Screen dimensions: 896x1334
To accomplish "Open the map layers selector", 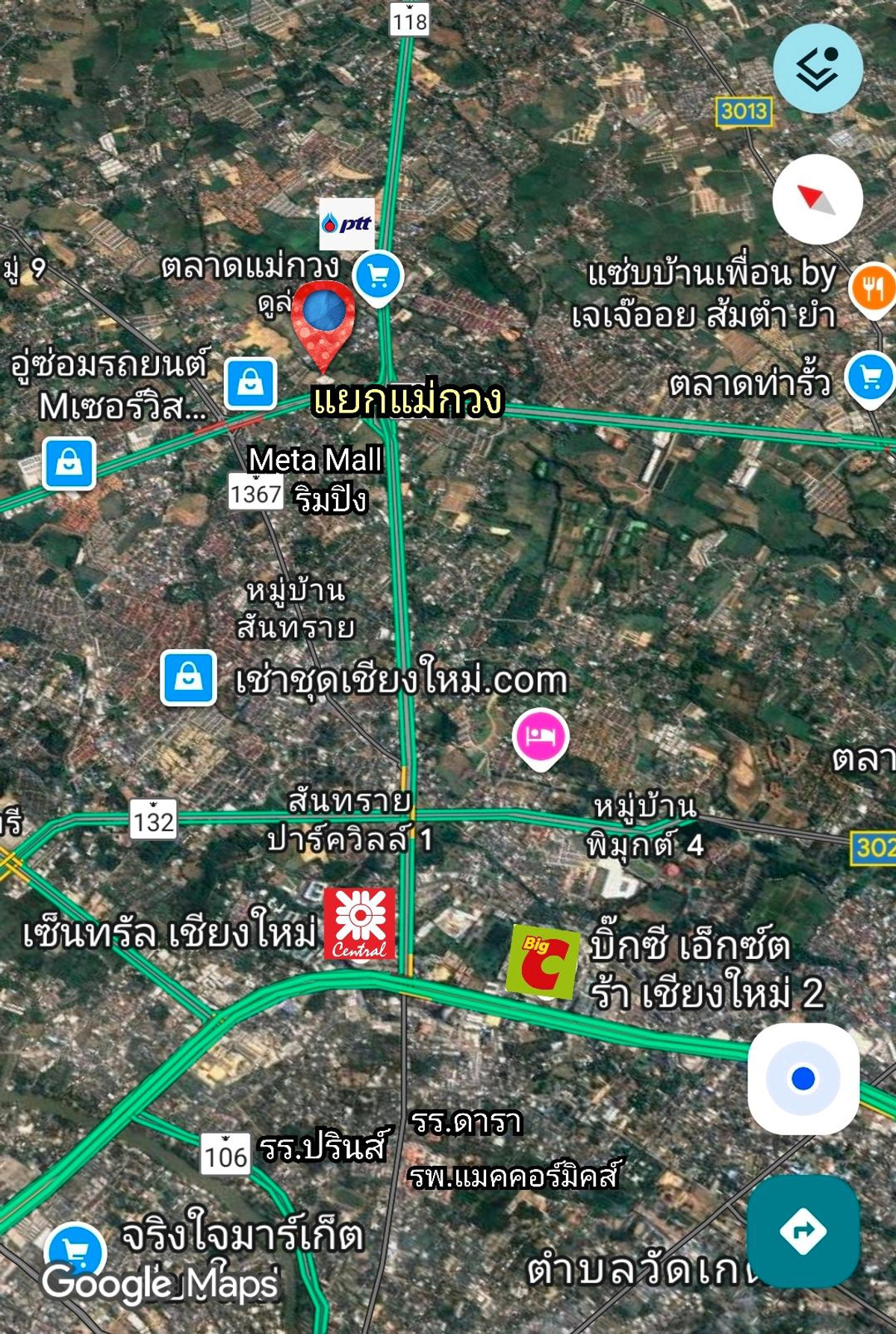I will coord(818,69).
